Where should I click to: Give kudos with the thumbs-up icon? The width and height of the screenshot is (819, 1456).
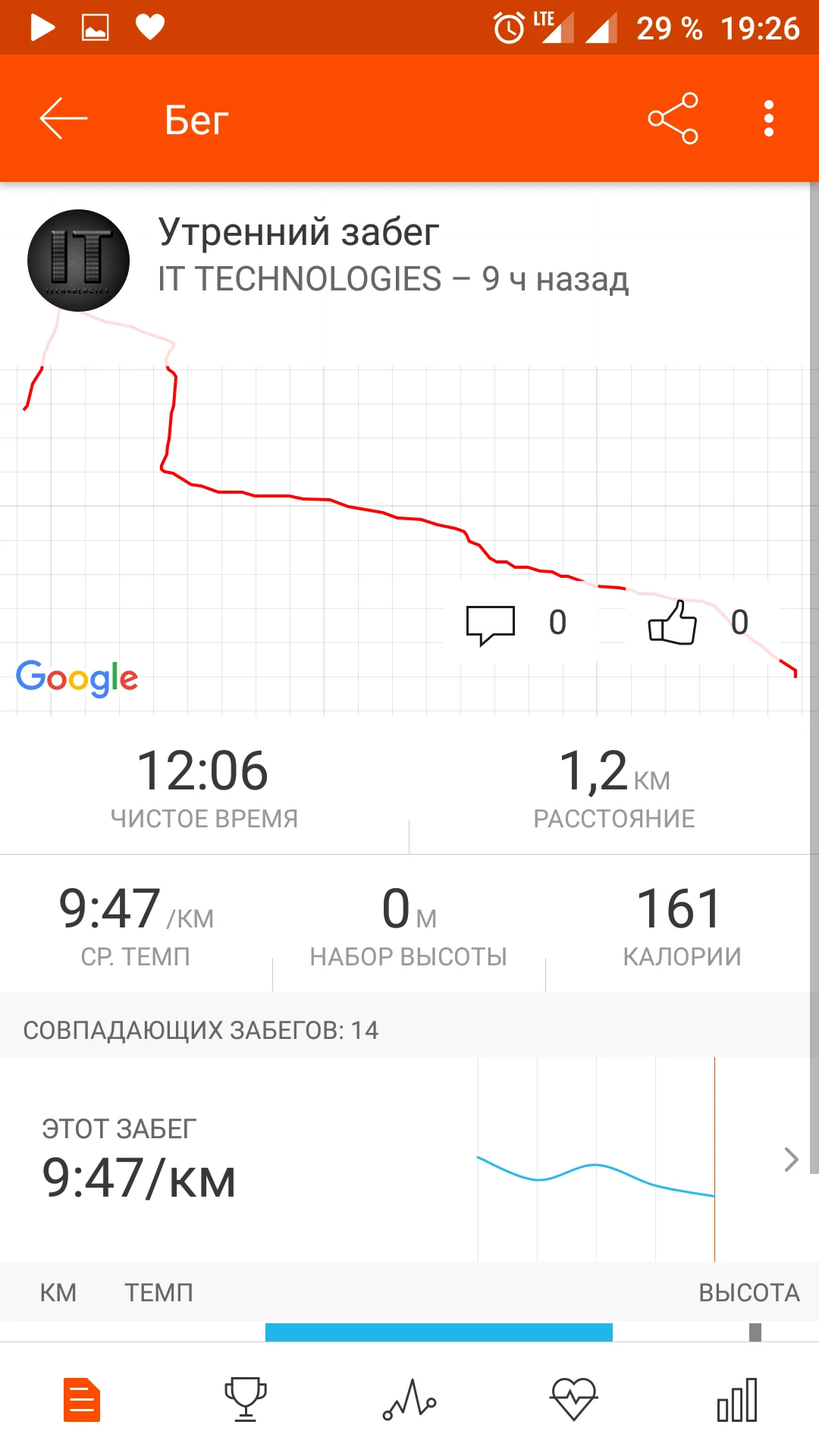673,623
